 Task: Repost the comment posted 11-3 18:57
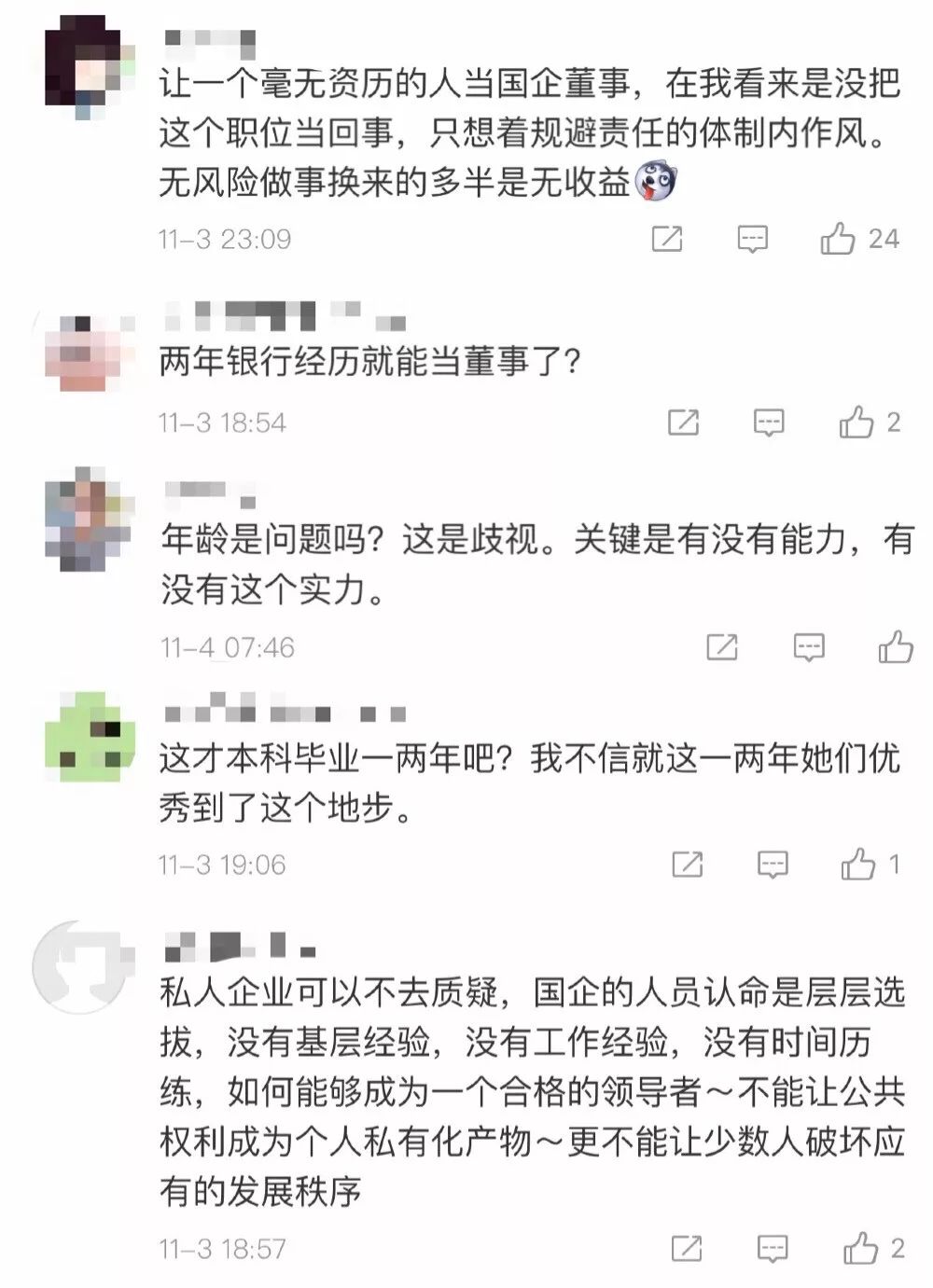pos(687,1248)
